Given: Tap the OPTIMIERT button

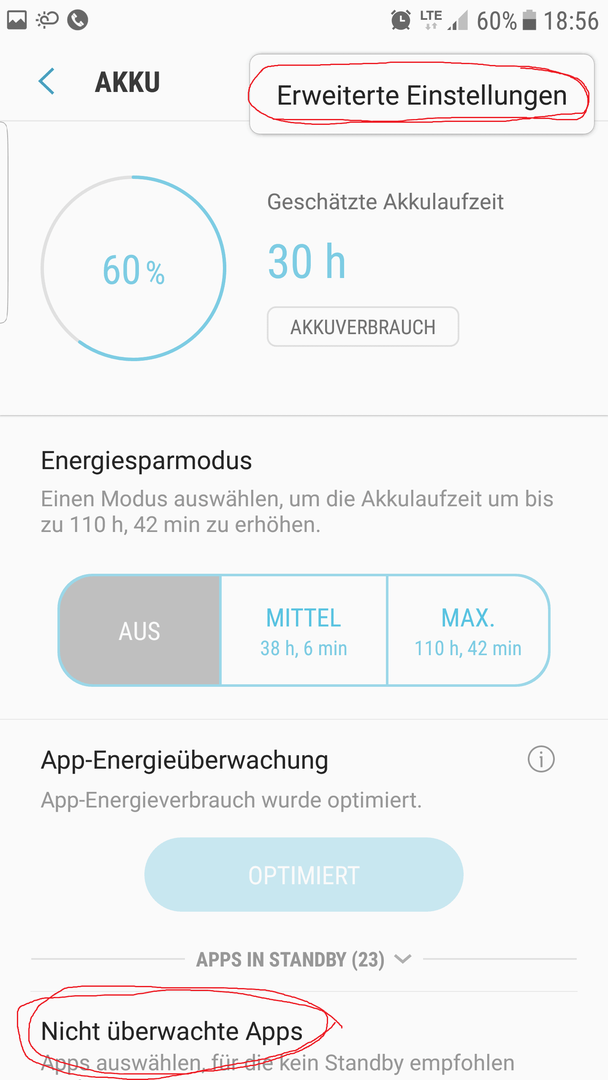Looking at the screenshot, I should [x=304, y=875].
